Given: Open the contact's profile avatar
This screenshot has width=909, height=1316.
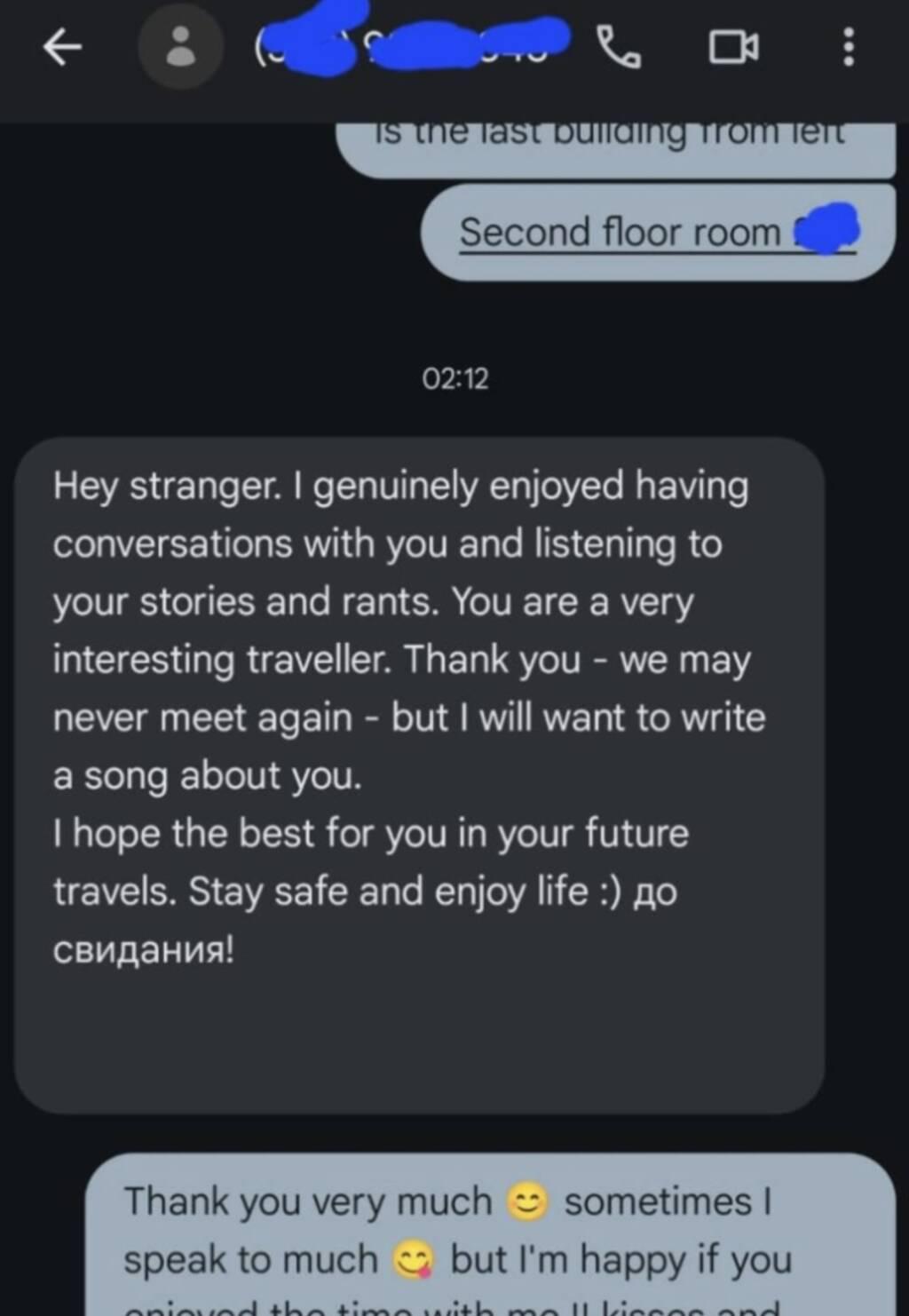Looking at the screenshot, I should tap(180, 47).
